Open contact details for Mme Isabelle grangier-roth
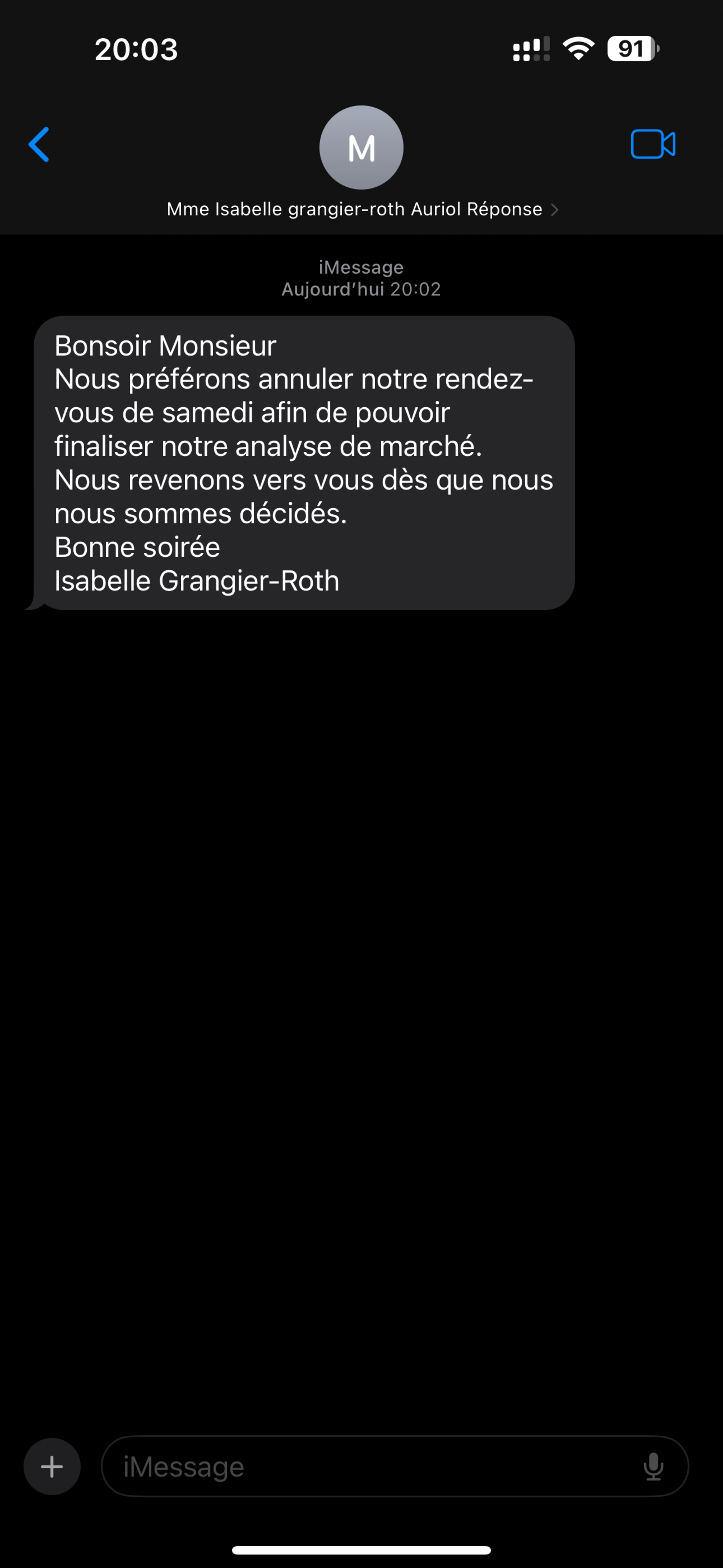The height and width of the screenshot is (1568, 723). point(361,209)
